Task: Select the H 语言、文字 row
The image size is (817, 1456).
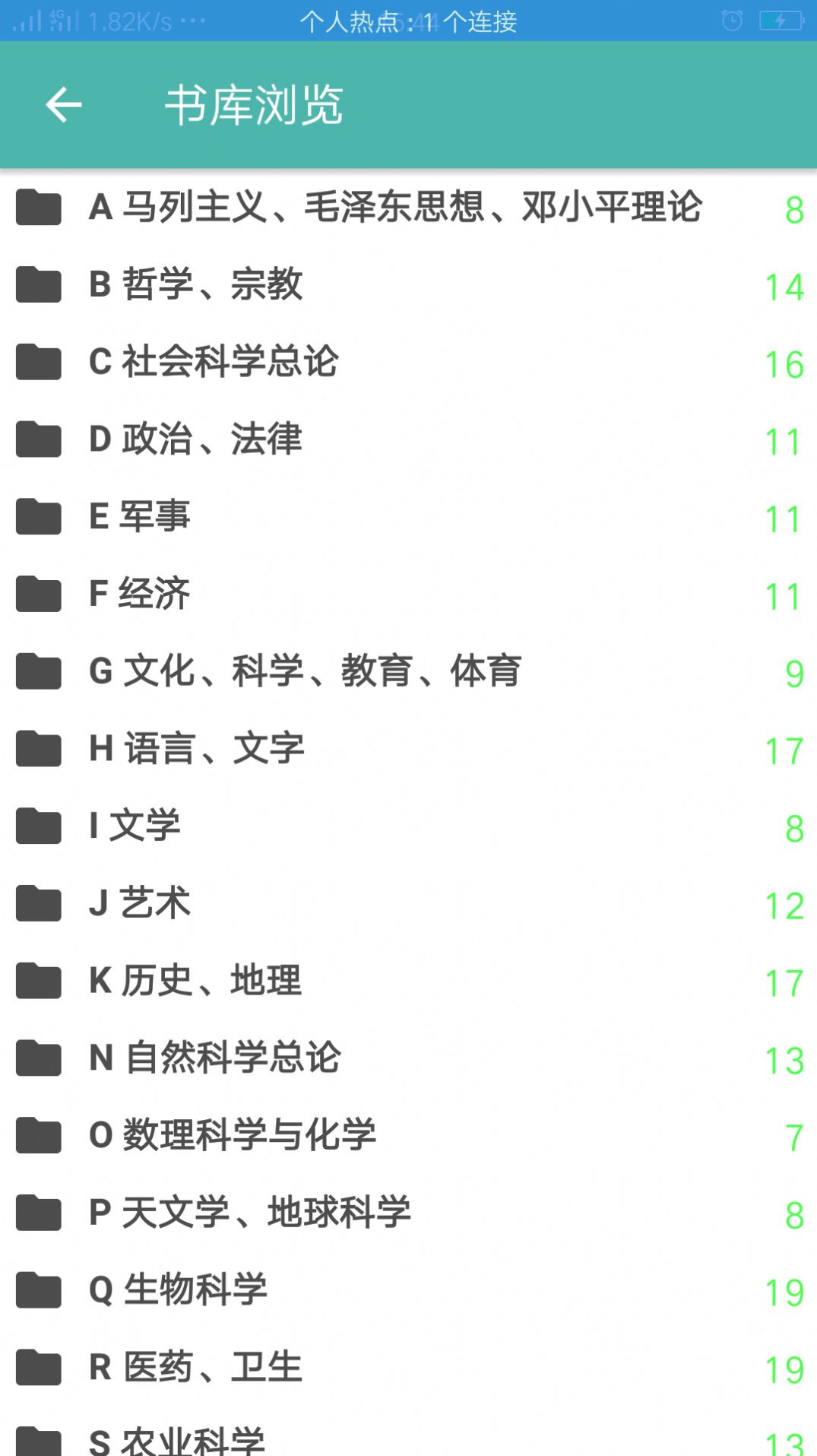Action: (x=408, y=749)
